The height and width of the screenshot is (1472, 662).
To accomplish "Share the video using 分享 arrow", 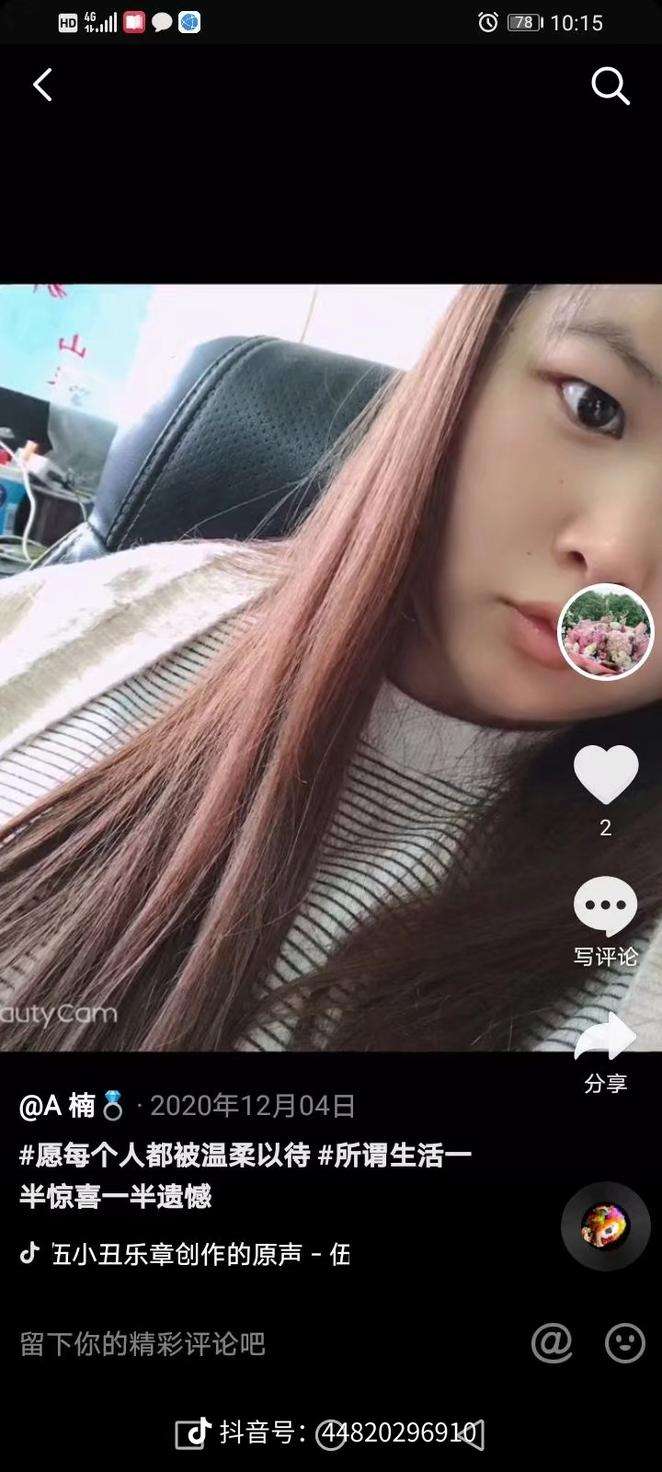I will pyautogui.click(x=605, y=1040).
